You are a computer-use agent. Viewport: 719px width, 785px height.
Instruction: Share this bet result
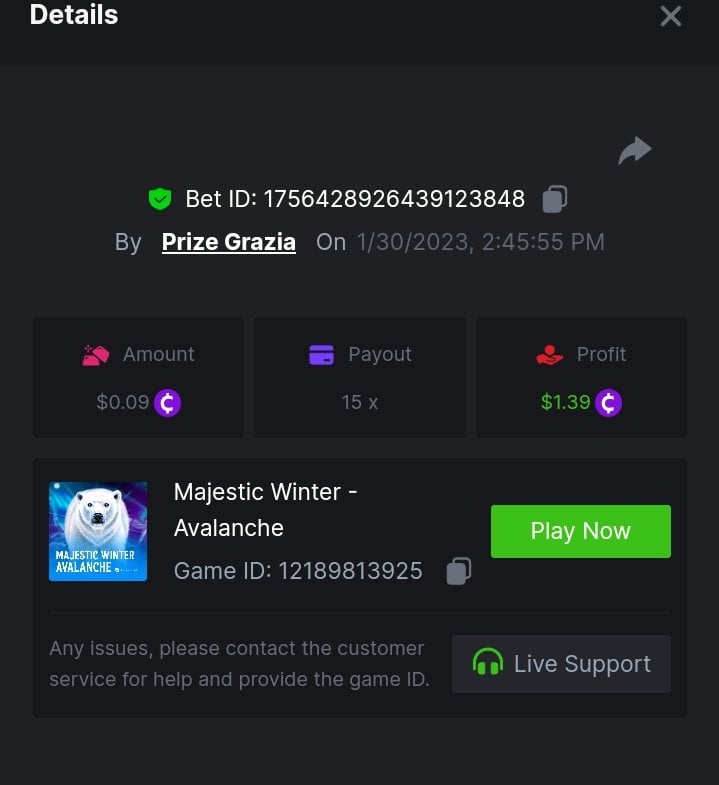point(634,151)
